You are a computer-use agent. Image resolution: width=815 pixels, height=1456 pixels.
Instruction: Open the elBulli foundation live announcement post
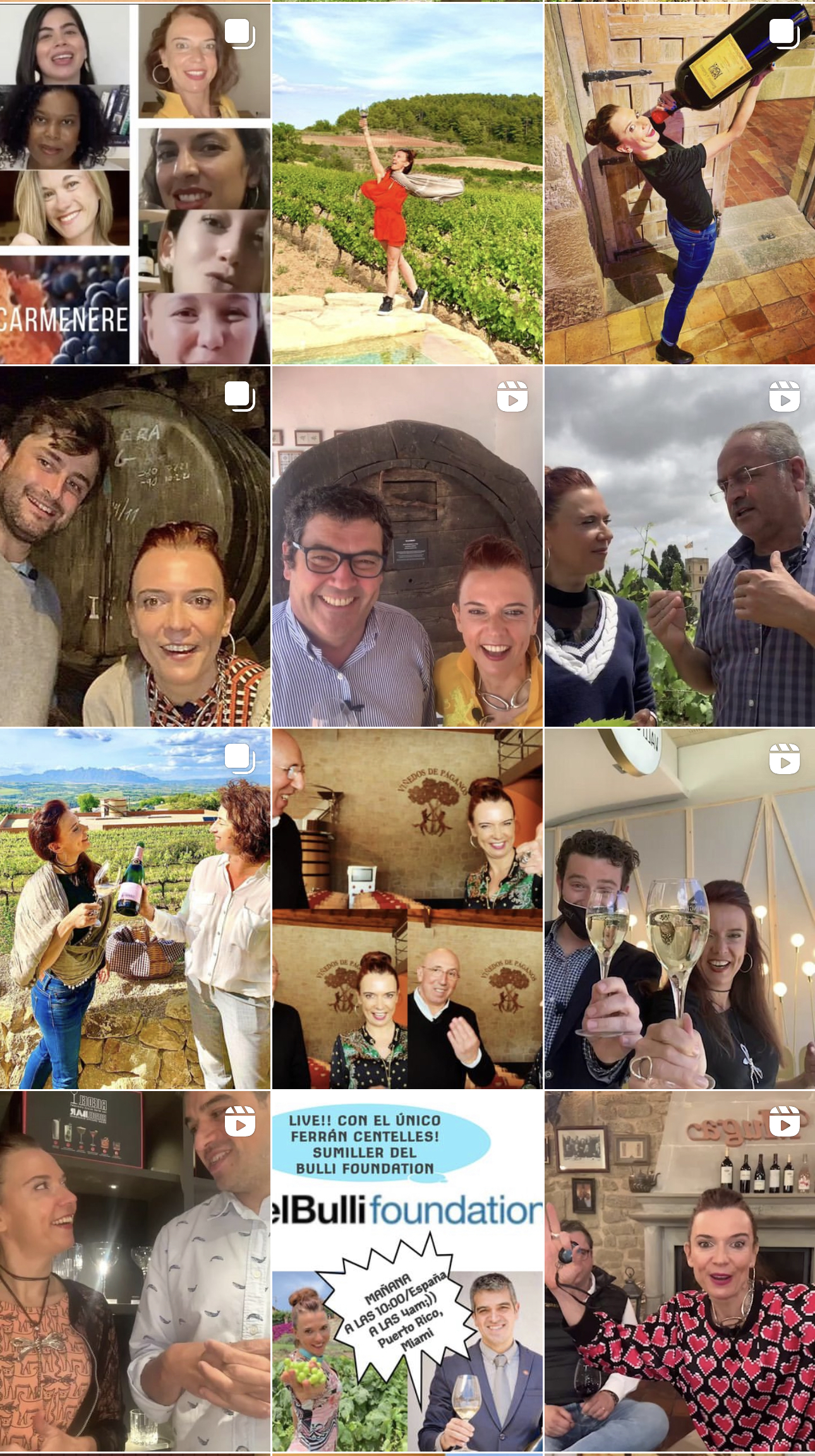coord(407,1272)
